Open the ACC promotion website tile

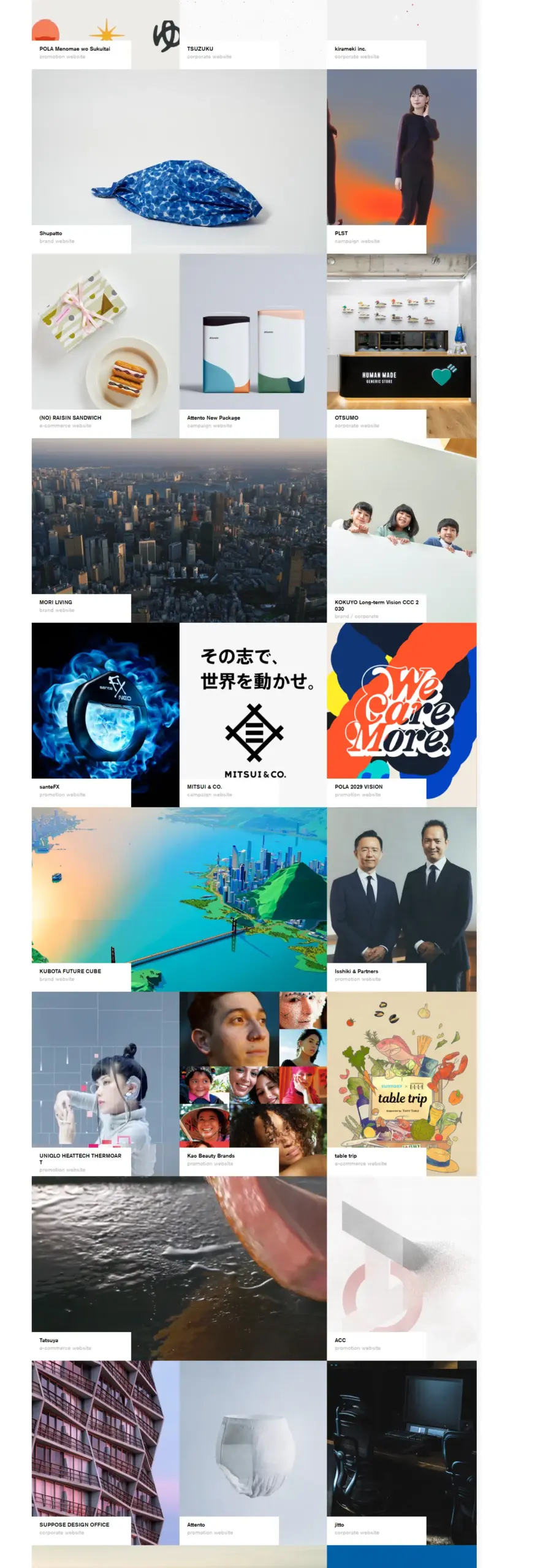tap(401, 1267)
